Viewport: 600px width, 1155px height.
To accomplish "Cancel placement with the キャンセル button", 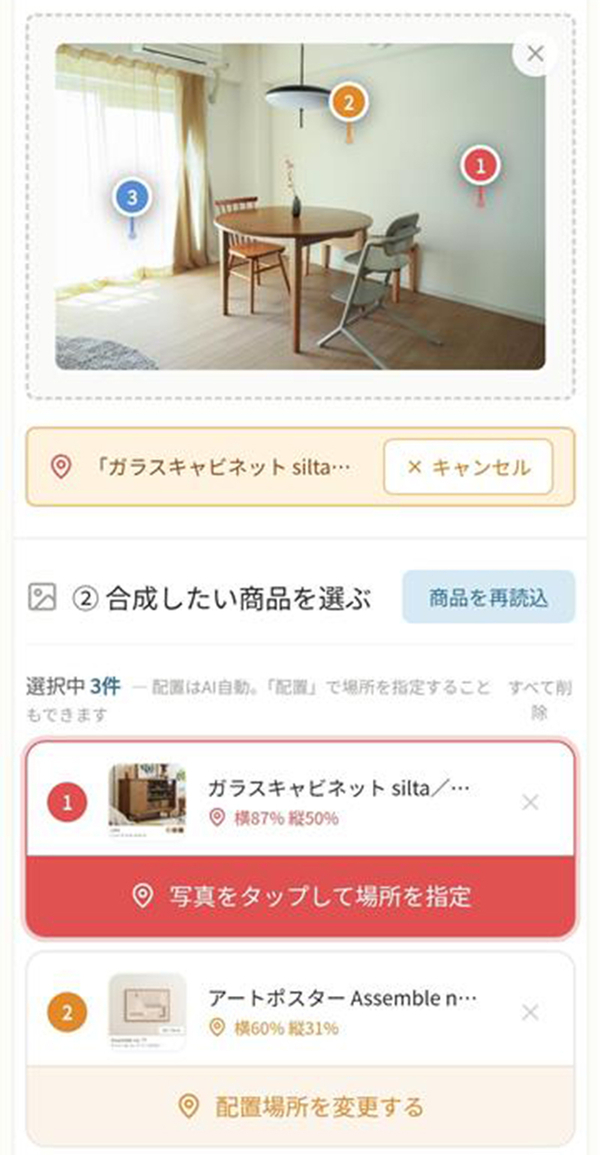I will coord(468,467).
